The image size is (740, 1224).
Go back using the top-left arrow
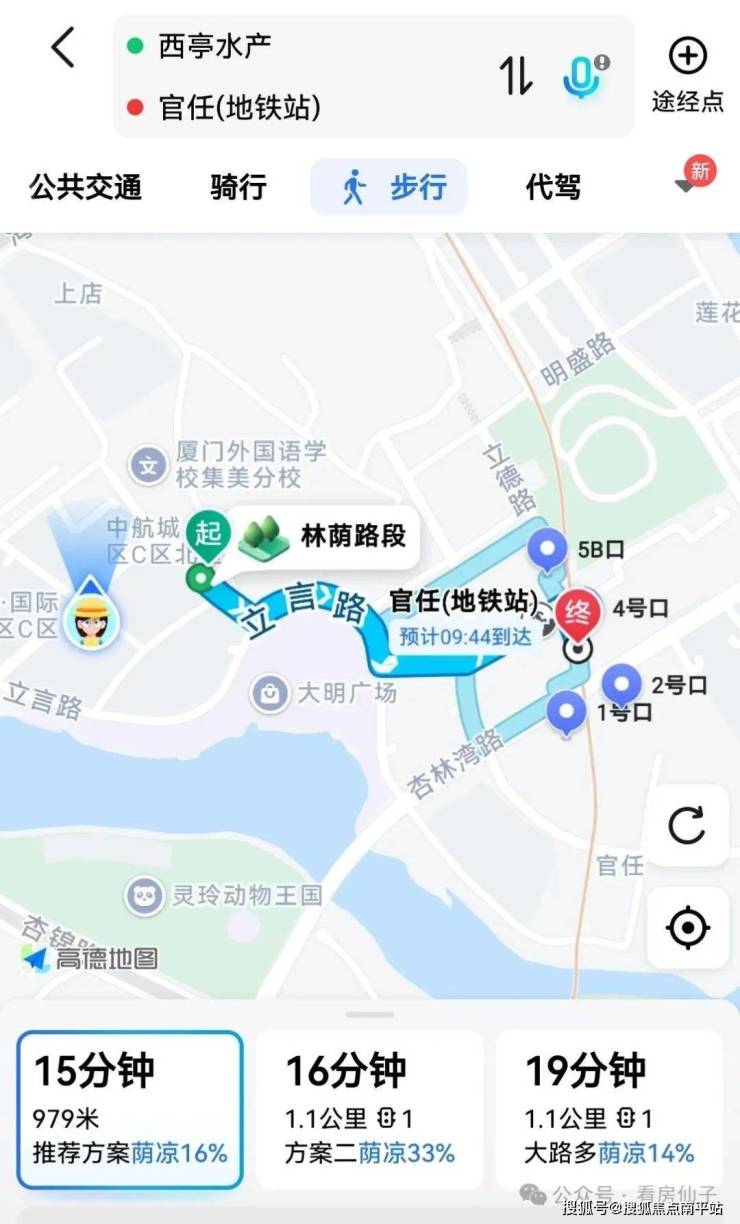(63, 47)
